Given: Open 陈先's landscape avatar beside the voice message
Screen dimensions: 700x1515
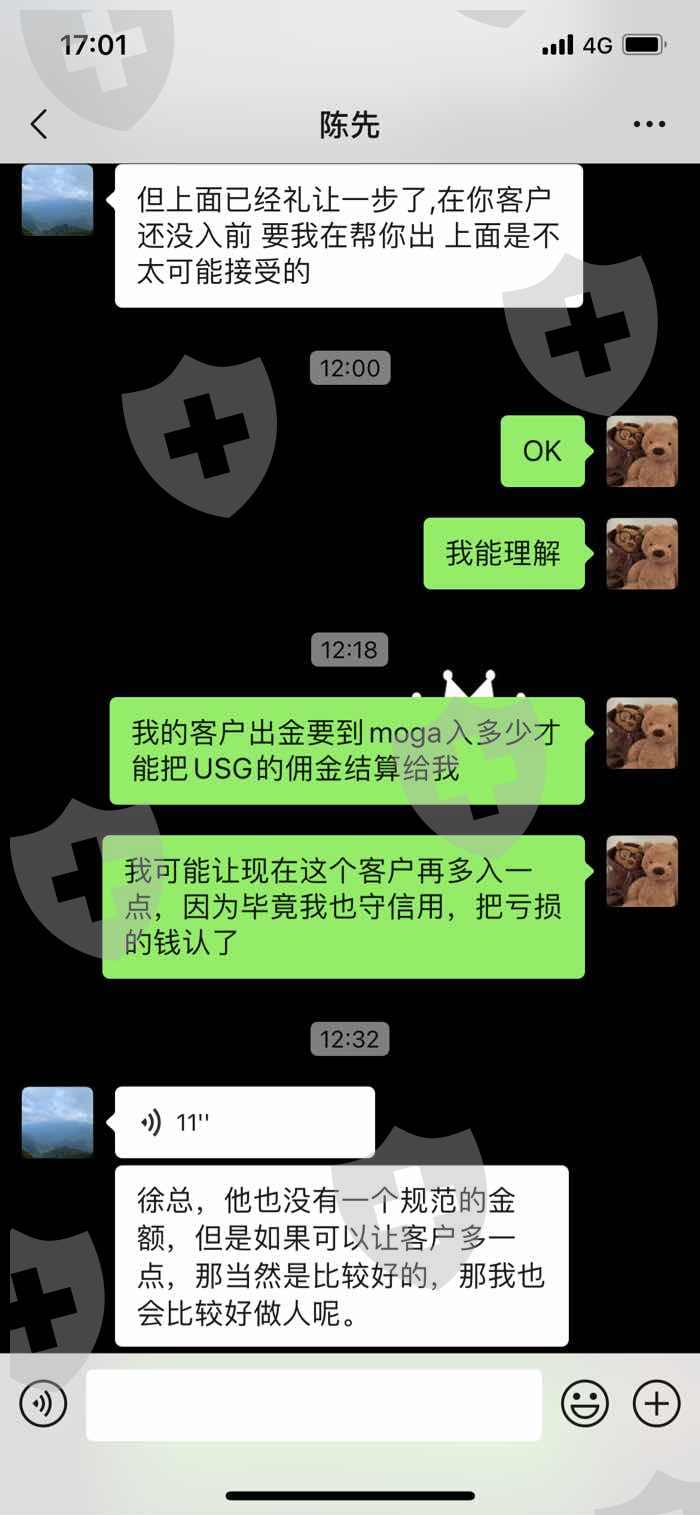Looking at the screenshot, I should click(57, 1122).
